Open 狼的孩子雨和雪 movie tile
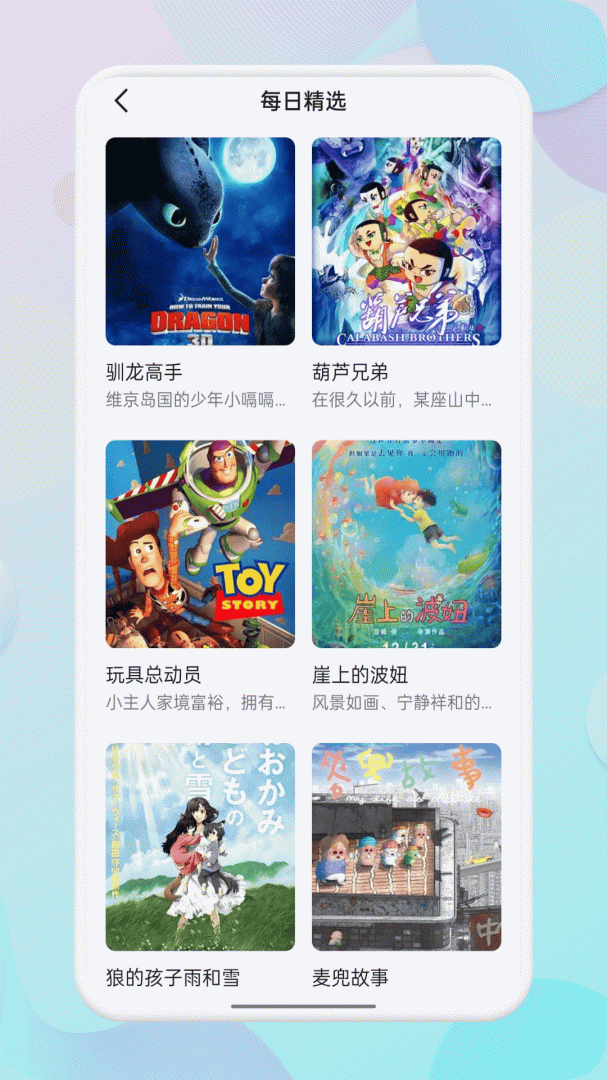Image resolution: width=607 pixels, height=1080 pixels. (200, 846)
